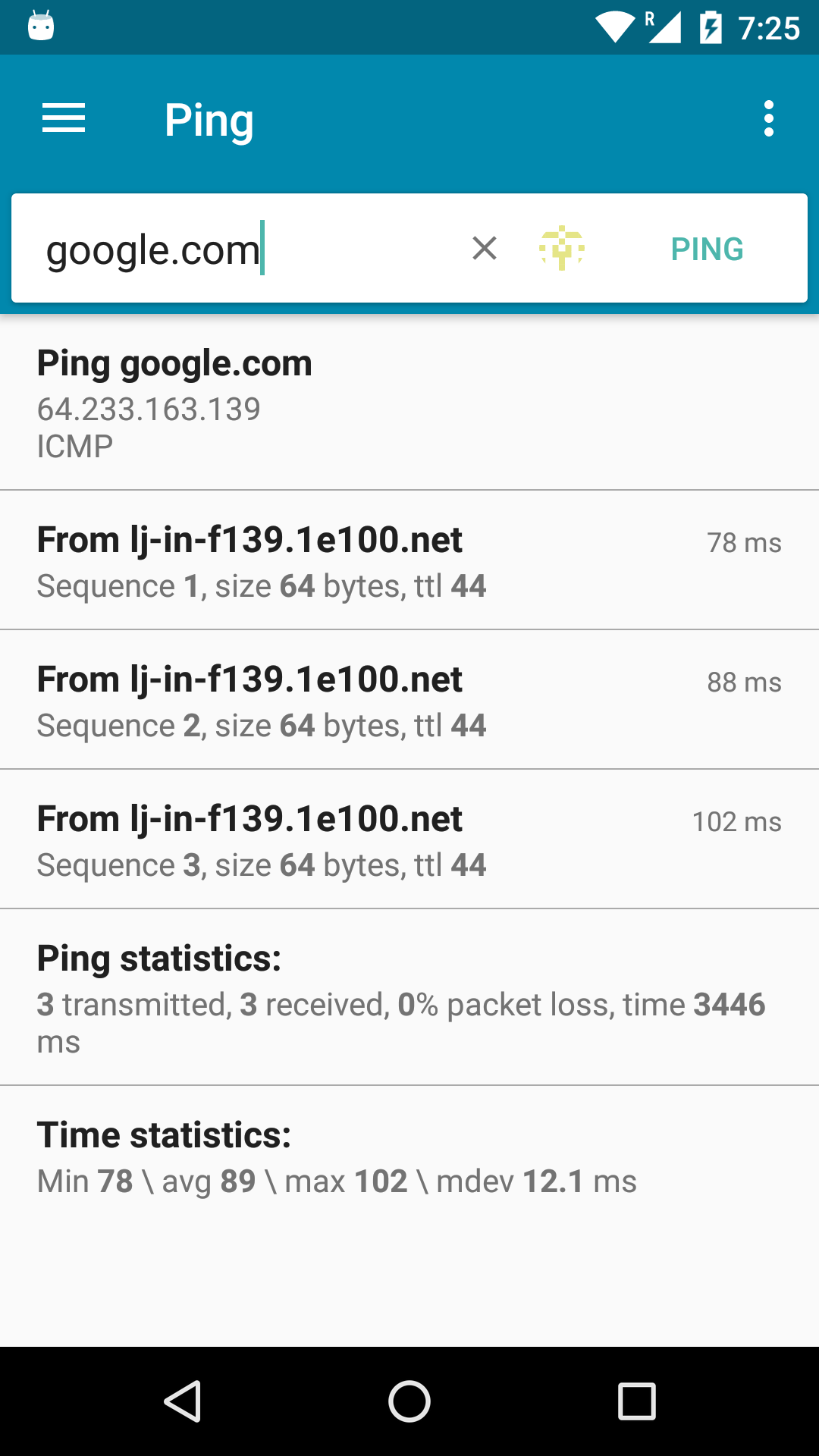This screenshot has width=819, height=1456.
Task: Click the pixelated grenade icon beside PING
Action: click(x=562, y=248)
